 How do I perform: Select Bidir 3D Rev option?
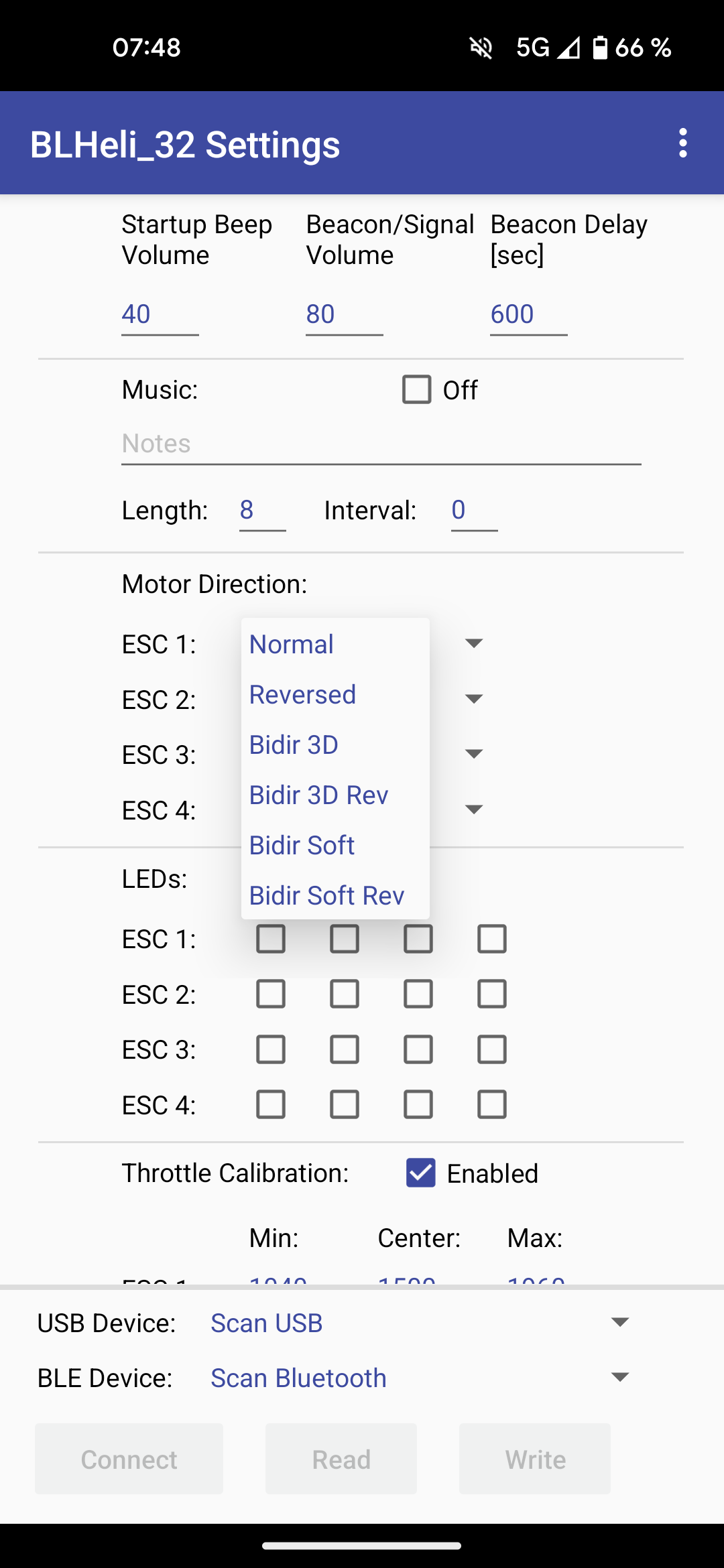pyautogui.click(x=335, y=795)
